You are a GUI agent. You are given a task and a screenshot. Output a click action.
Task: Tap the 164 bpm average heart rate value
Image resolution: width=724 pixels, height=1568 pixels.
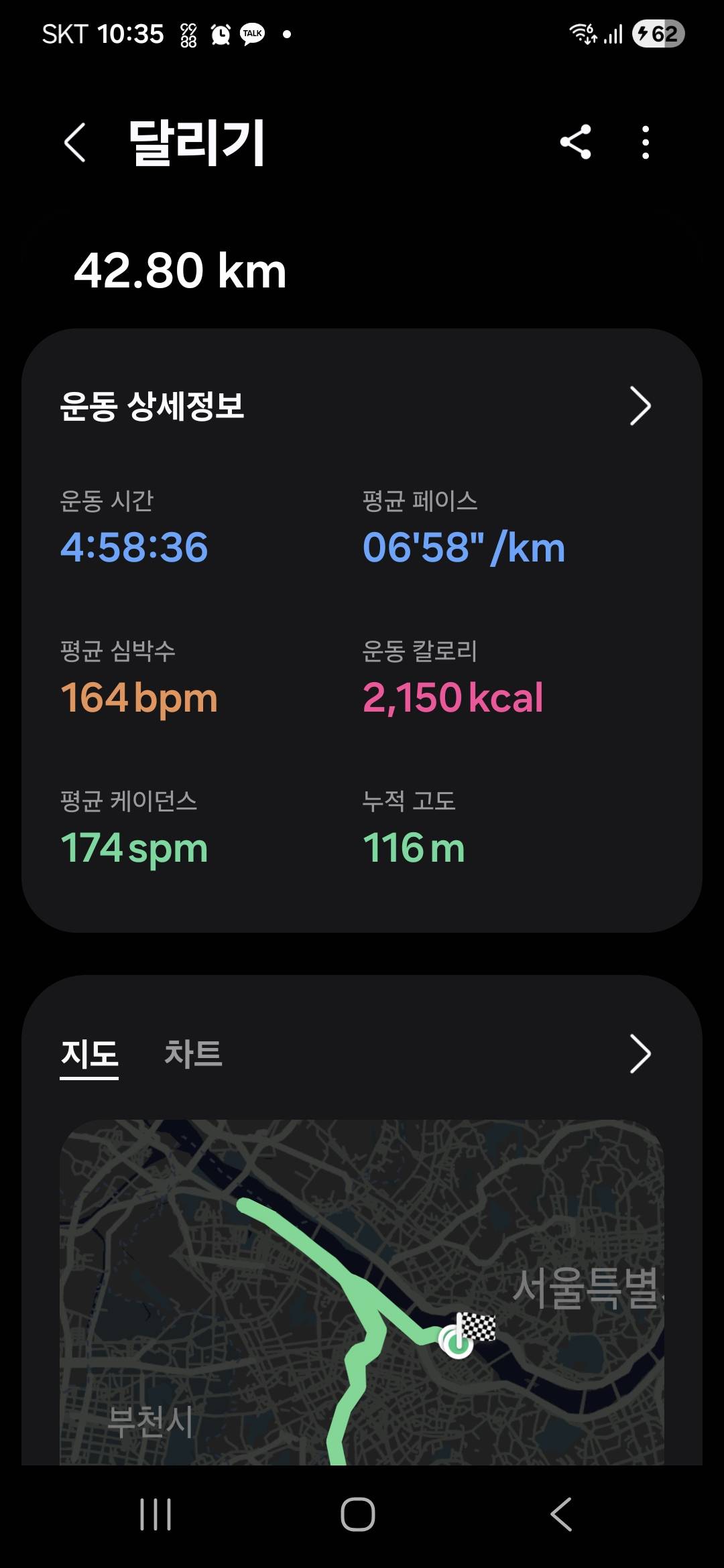(138, 698)
